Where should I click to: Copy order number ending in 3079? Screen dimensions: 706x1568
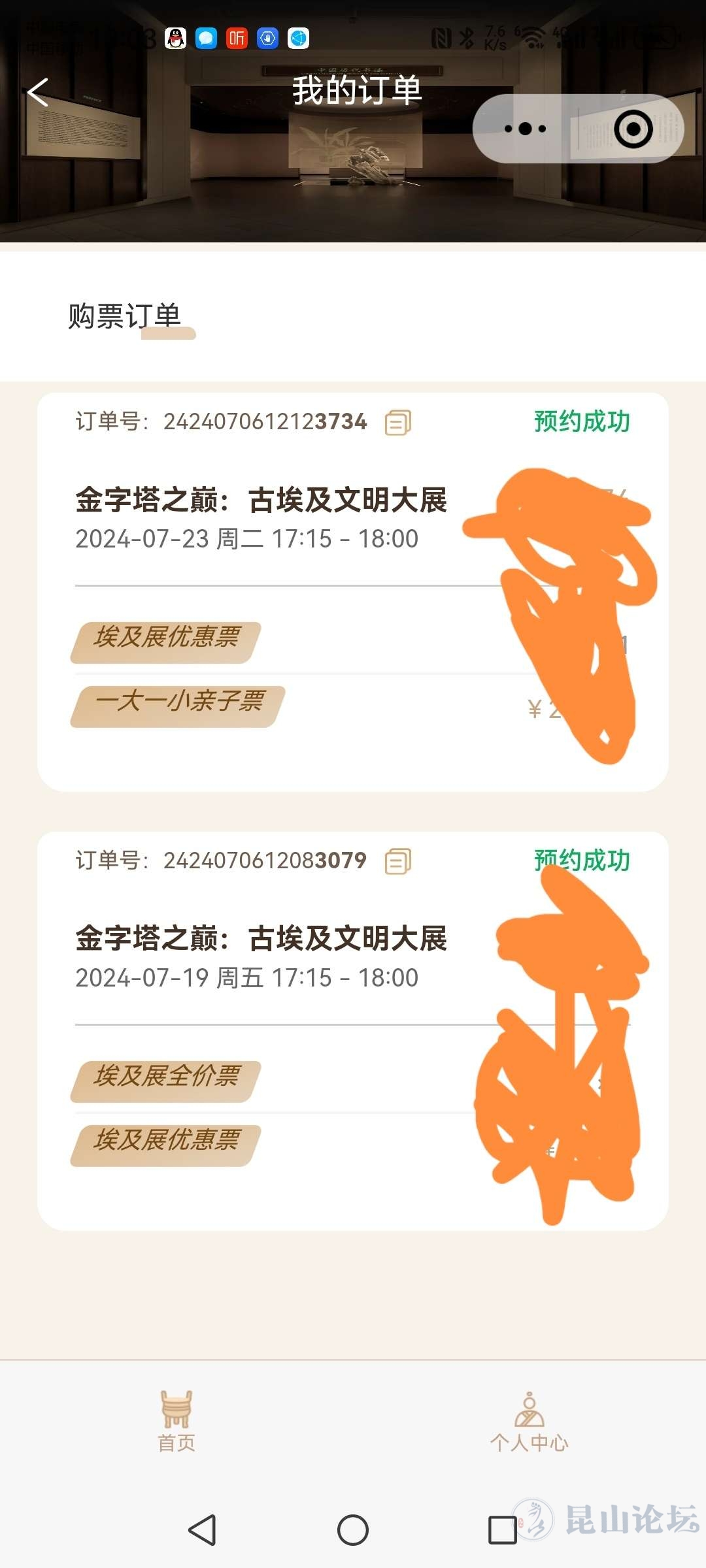coord(397,861)
